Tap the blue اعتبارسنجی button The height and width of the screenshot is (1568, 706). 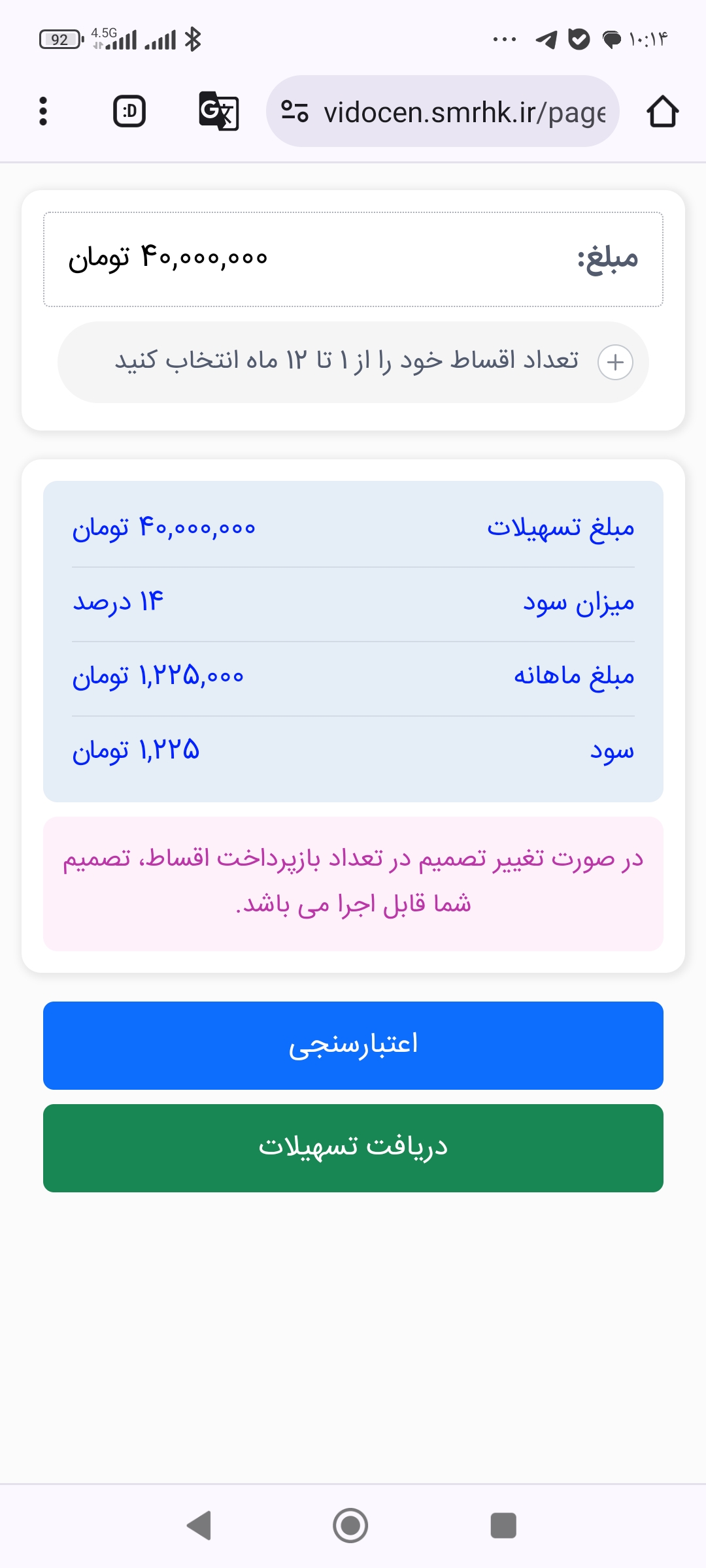(x=353, y=1045)
